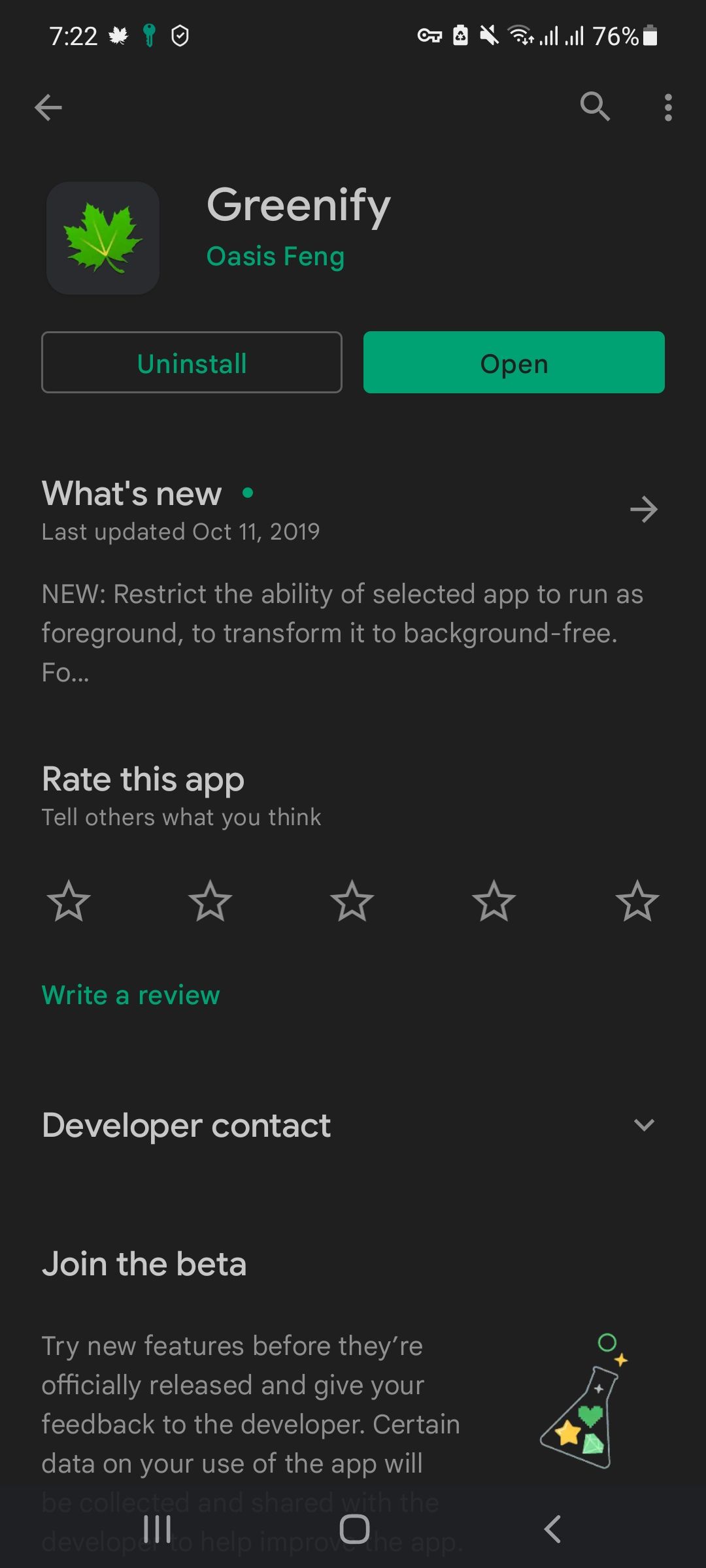Open the full What's new section

(644, 509)
